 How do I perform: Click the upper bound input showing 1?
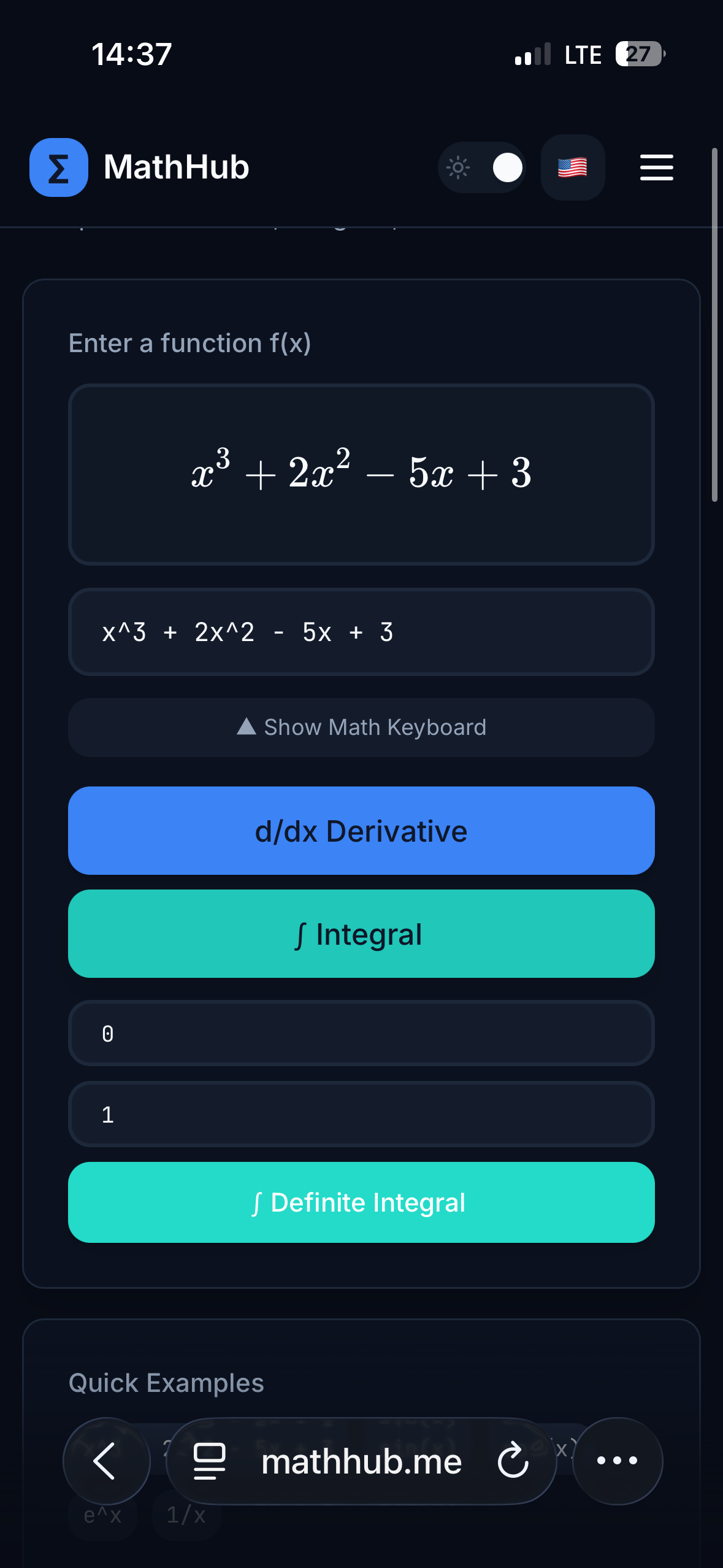coord(362,1114)
